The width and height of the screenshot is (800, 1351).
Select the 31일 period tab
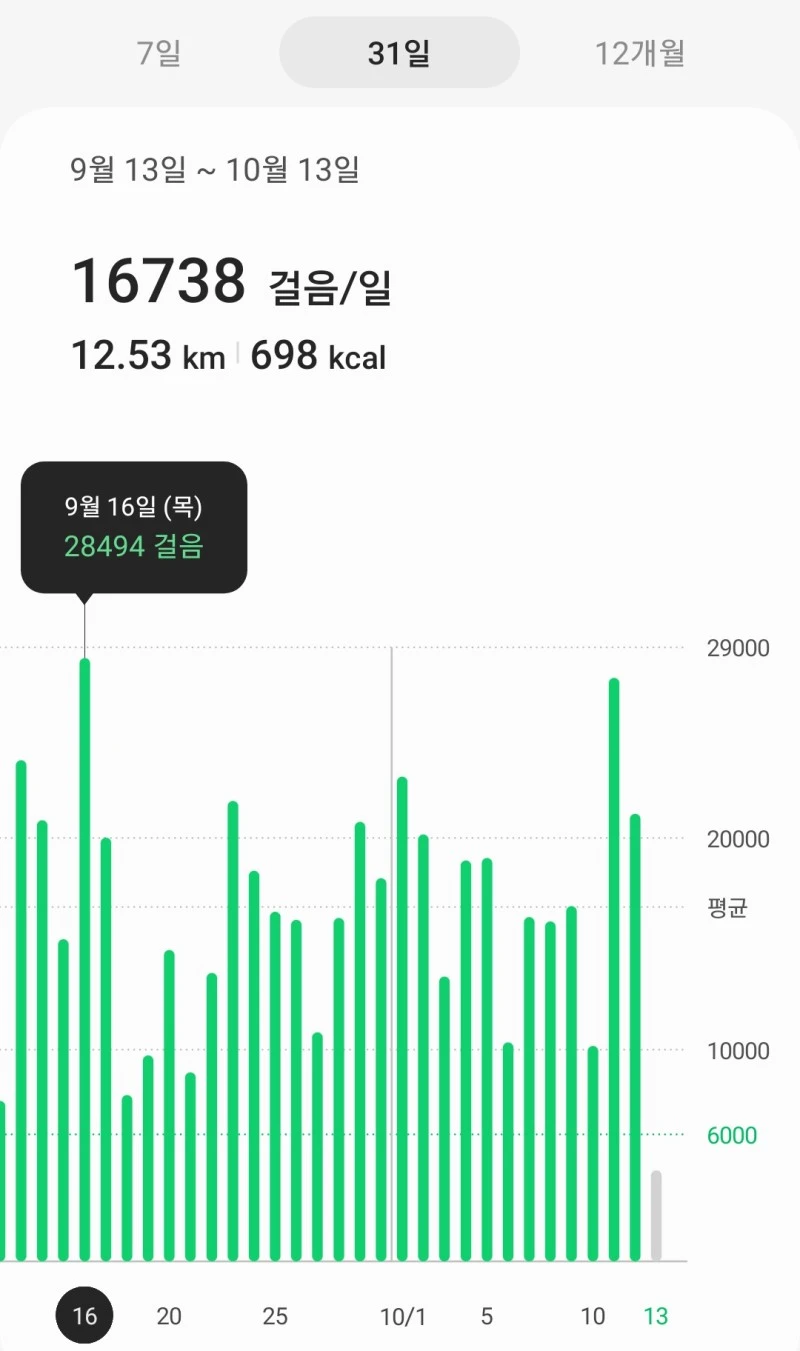click(x=399, y=53)
